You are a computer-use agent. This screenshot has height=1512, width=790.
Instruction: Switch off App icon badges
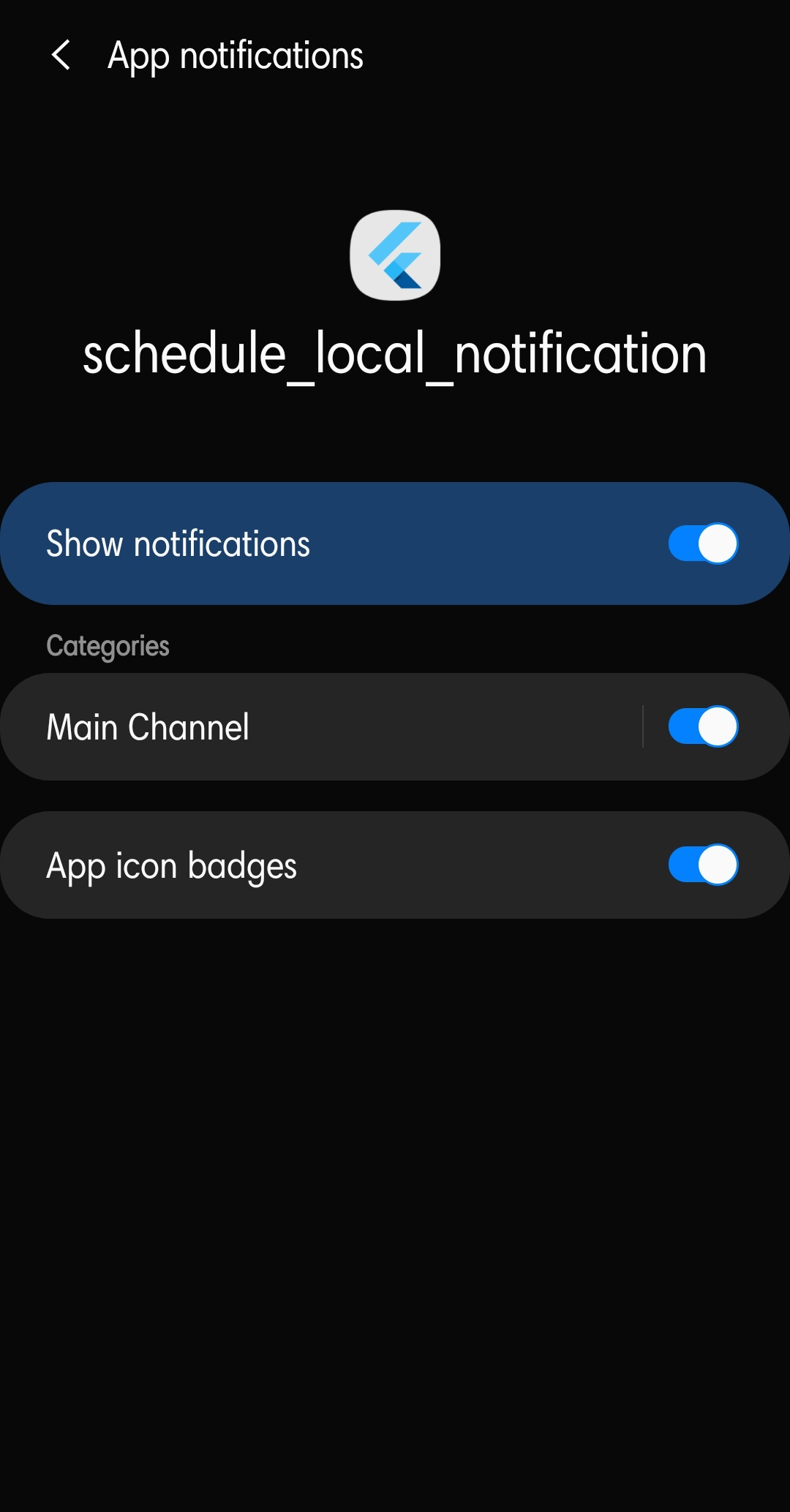coord(702,865)
